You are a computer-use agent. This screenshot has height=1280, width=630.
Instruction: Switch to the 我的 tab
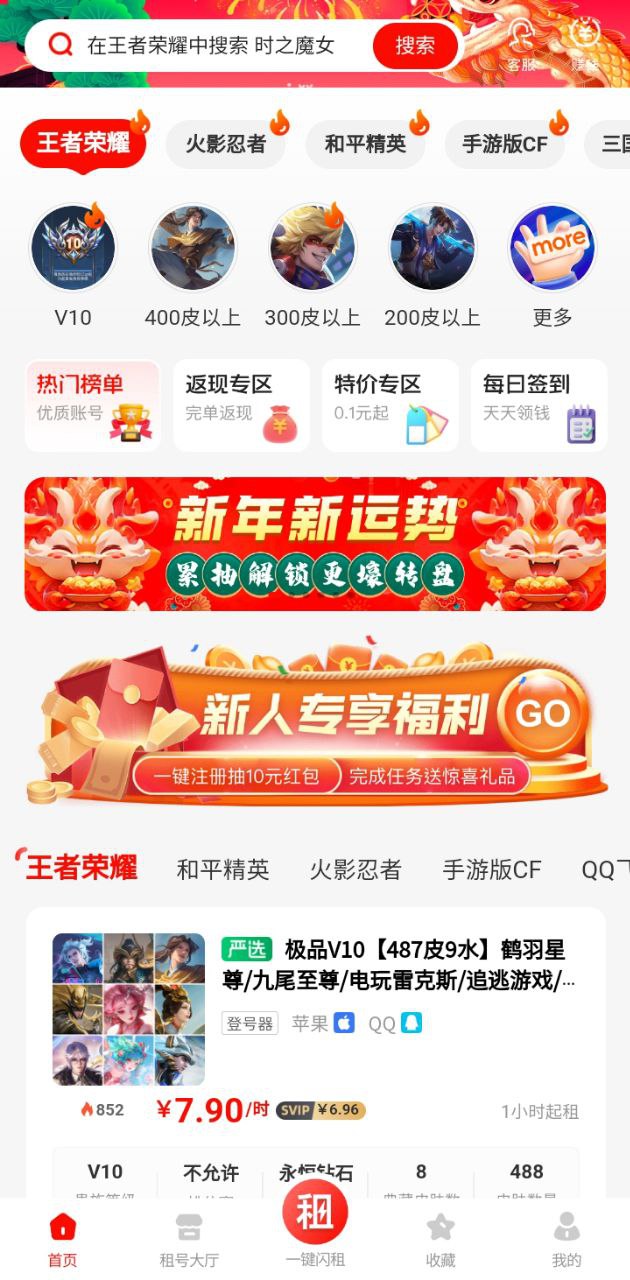[566, 1240]
